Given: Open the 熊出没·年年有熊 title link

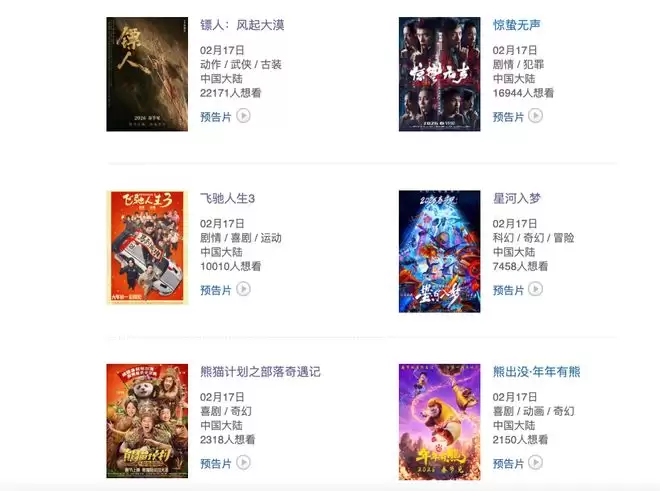Looking at the screenshot, I should (536, 372).
